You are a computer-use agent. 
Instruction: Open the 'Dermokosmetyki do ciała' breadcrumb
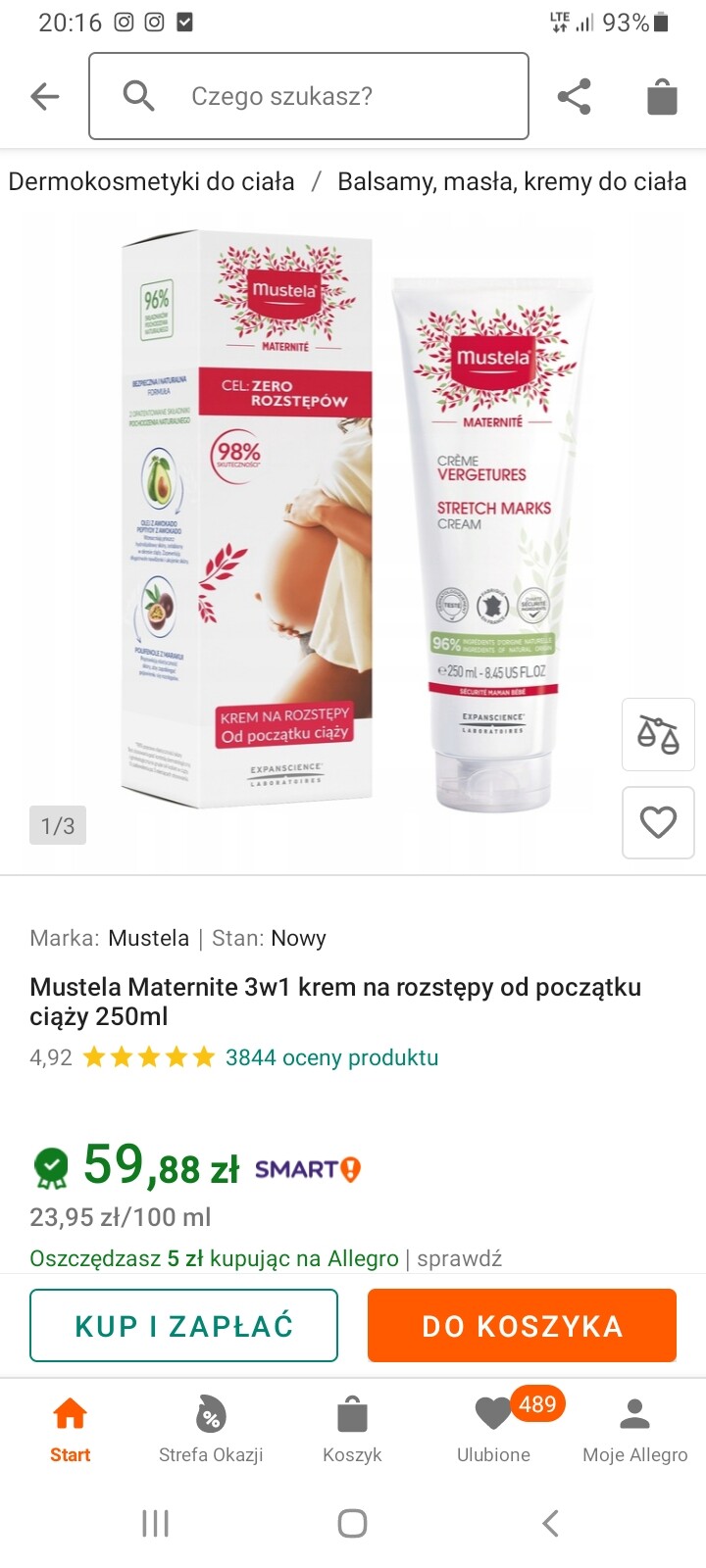pos(151,181)
